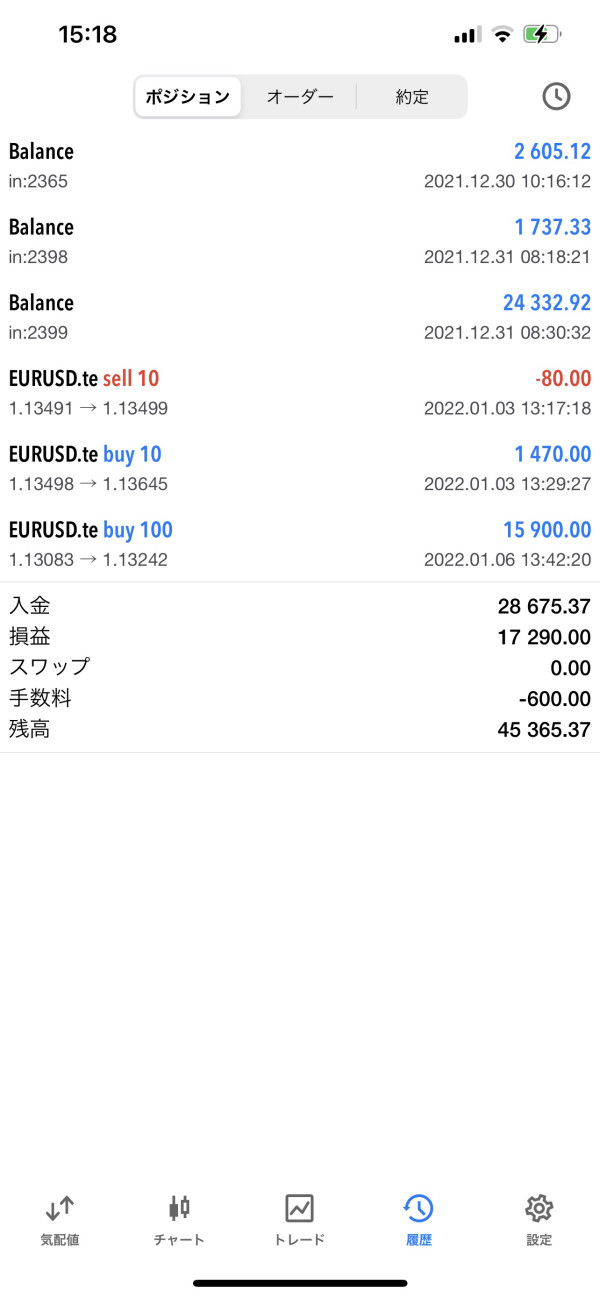Switch to the 約定 segment
Image resolution: width=600 pixels, height=1298 pixels.
[412, 97]
